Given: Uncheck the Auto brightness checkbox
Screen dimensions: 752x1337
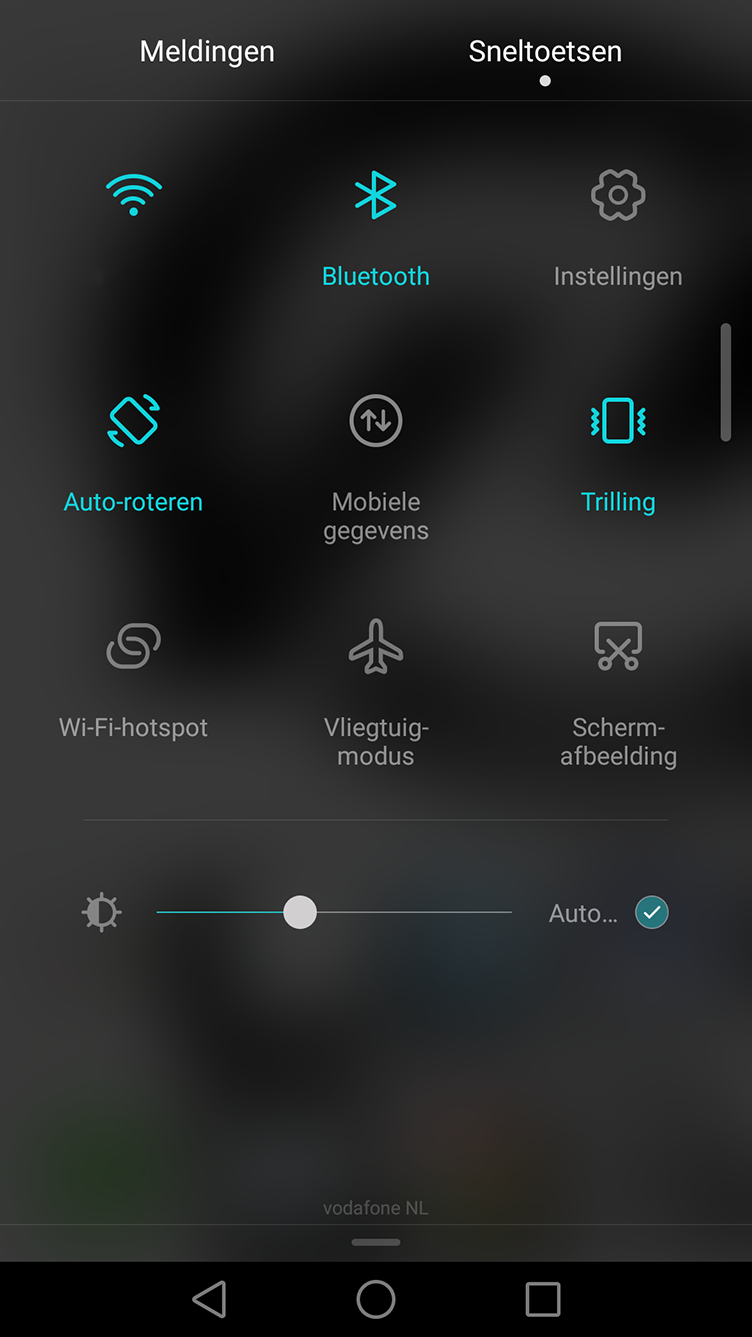Looking at the screenshot, I should pos(652,912).
